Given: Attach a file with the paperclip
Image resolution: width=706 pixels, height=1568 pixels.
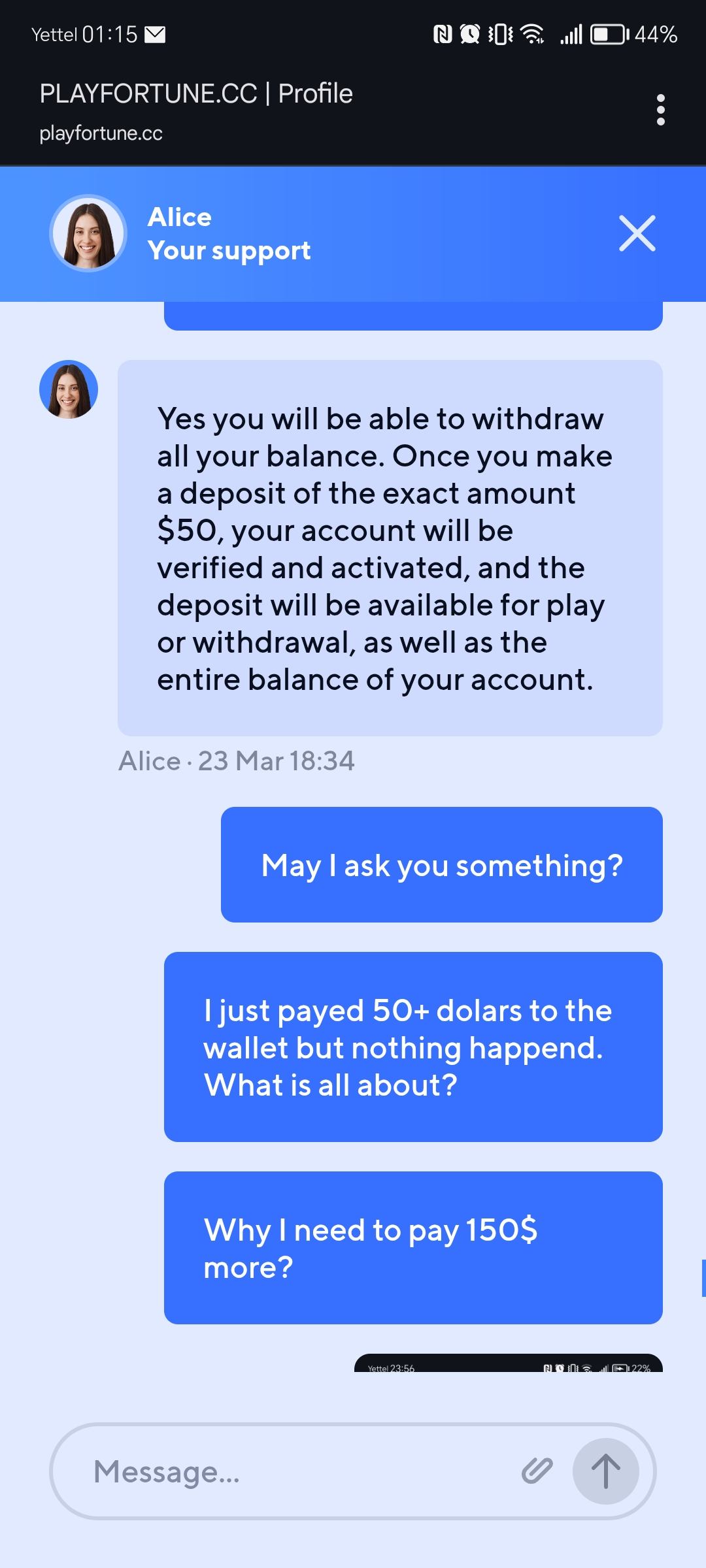Looking at the screenshot, I should point(537,1471).
